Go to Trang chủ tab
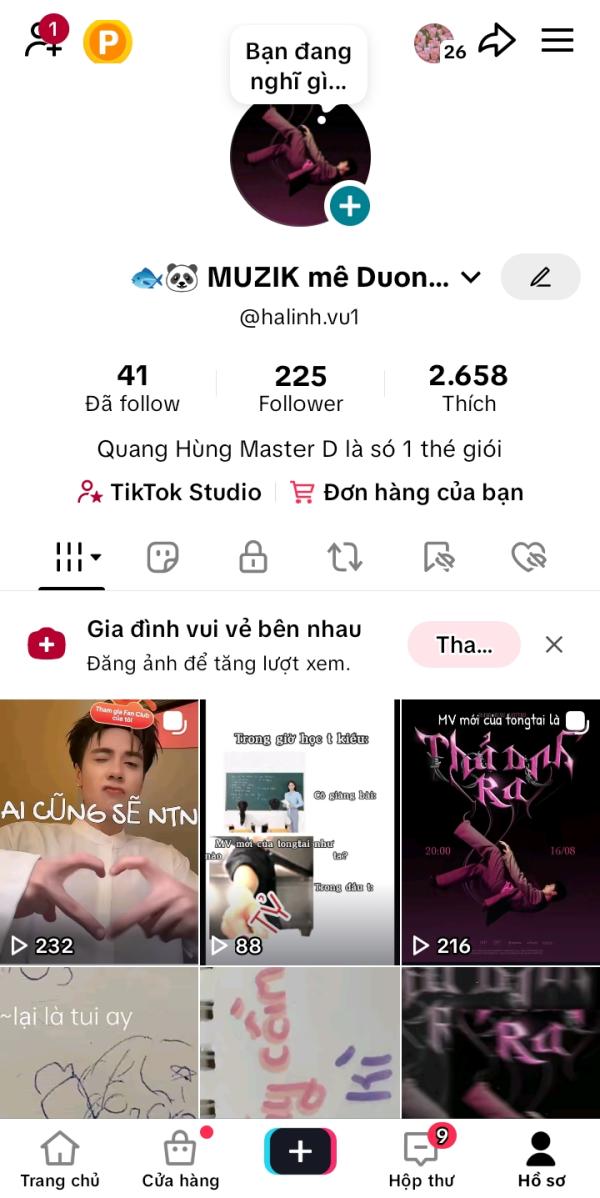Image resolution: width=600 pixels, height=1198 pixels. (x=60, y=1160)
